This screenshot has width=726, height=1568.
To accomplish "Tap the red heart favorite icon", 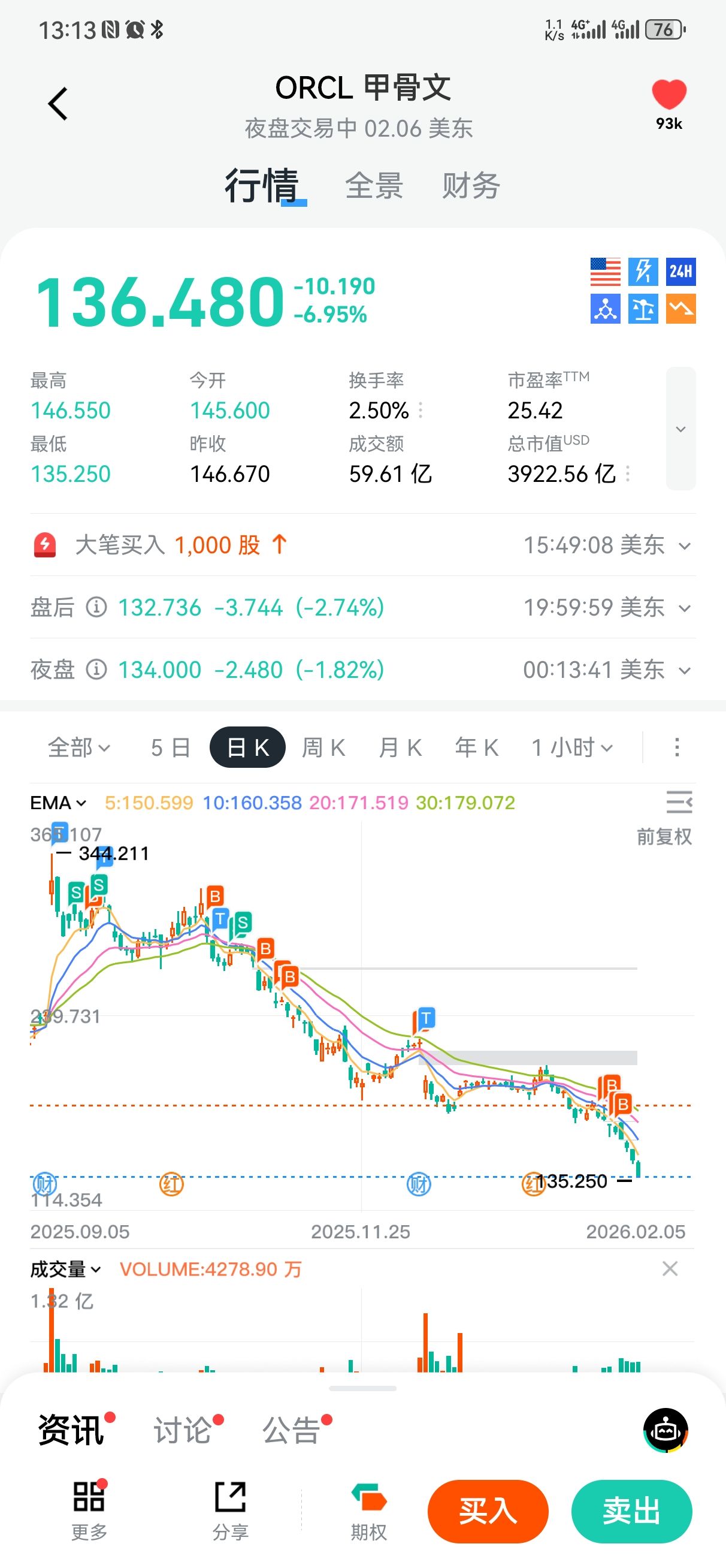I will [669, 95].
